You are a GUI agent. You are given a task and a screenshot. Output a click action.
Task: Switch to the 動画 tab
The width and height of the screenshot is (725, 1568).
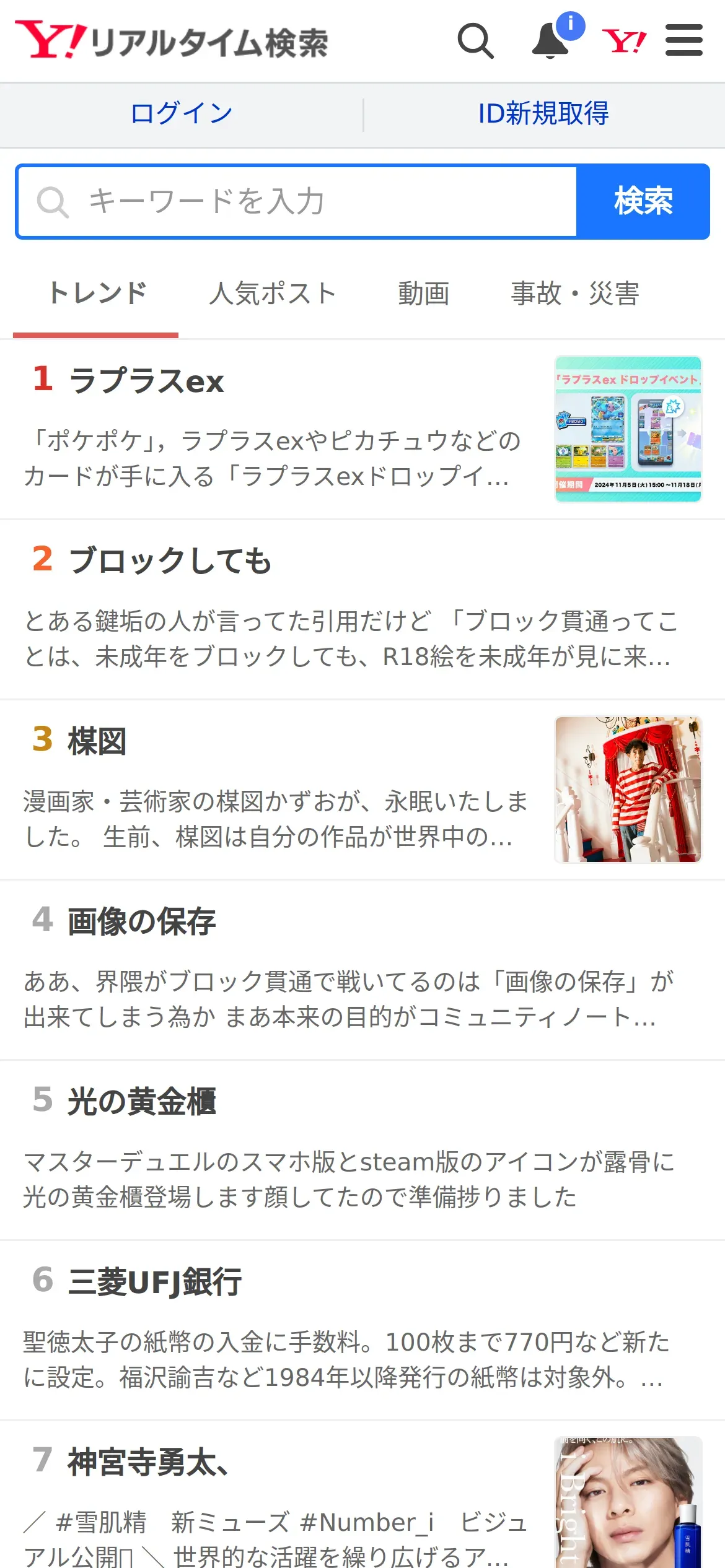point(424,294)
